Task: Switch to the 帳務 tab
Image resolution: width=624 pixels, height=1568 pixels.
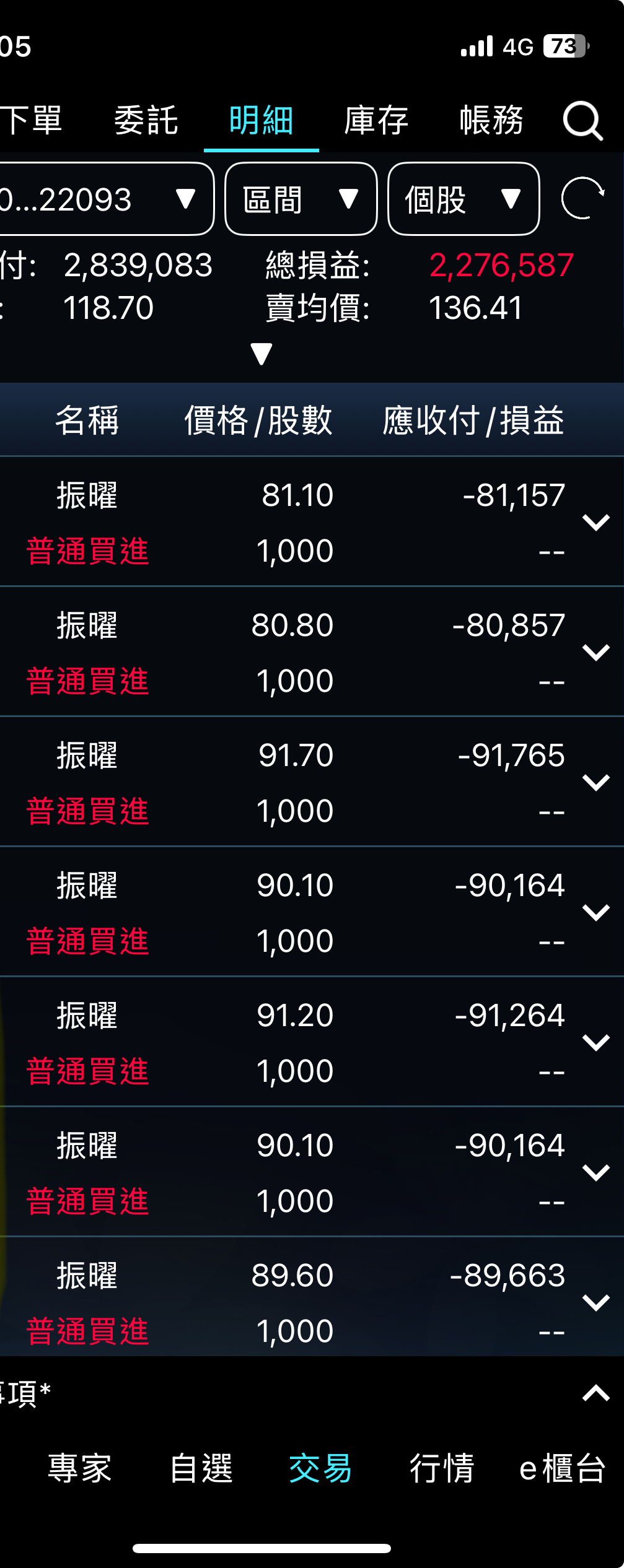Action: coord(491,120)
